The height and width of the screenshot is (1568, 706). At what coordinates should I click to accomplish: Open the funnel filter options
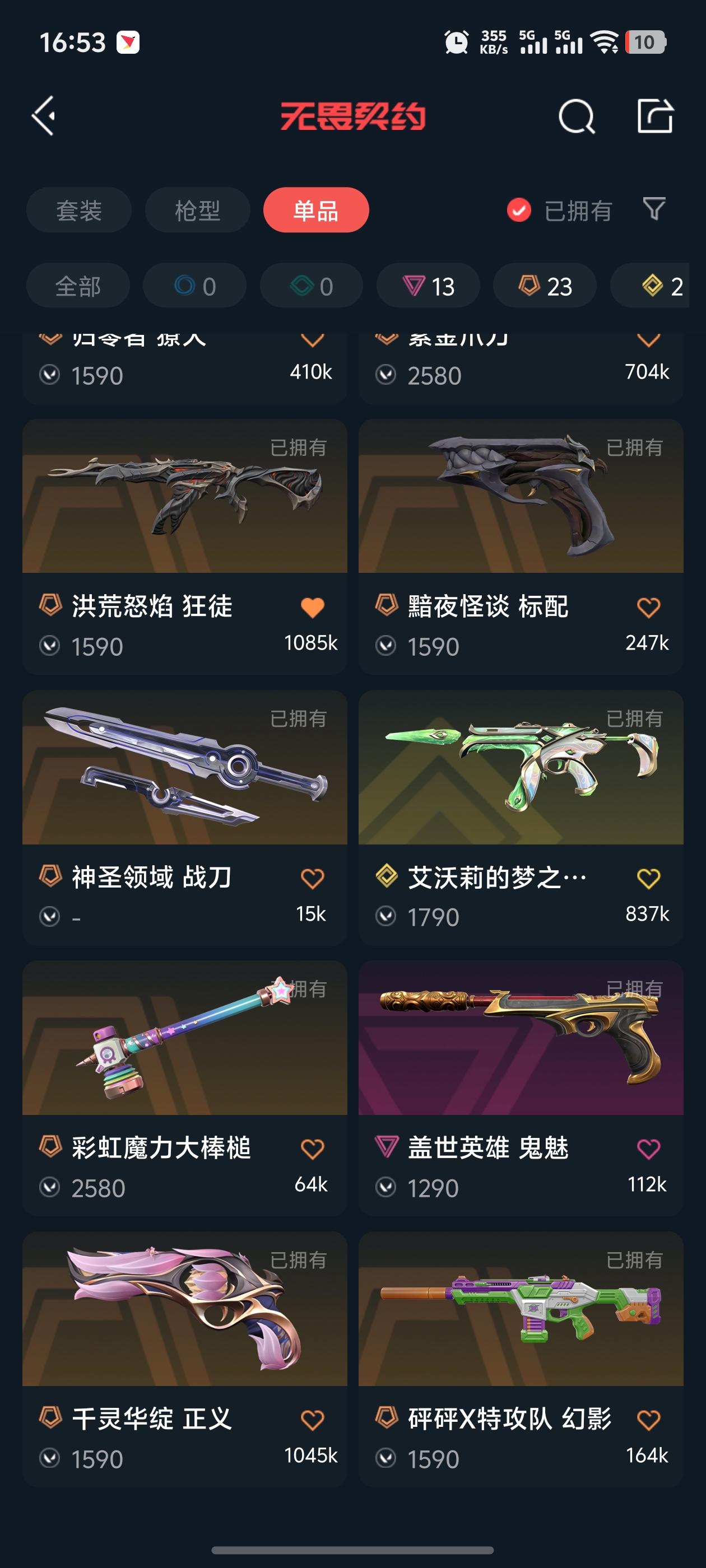pyautogui.click(x=654, y=209)
